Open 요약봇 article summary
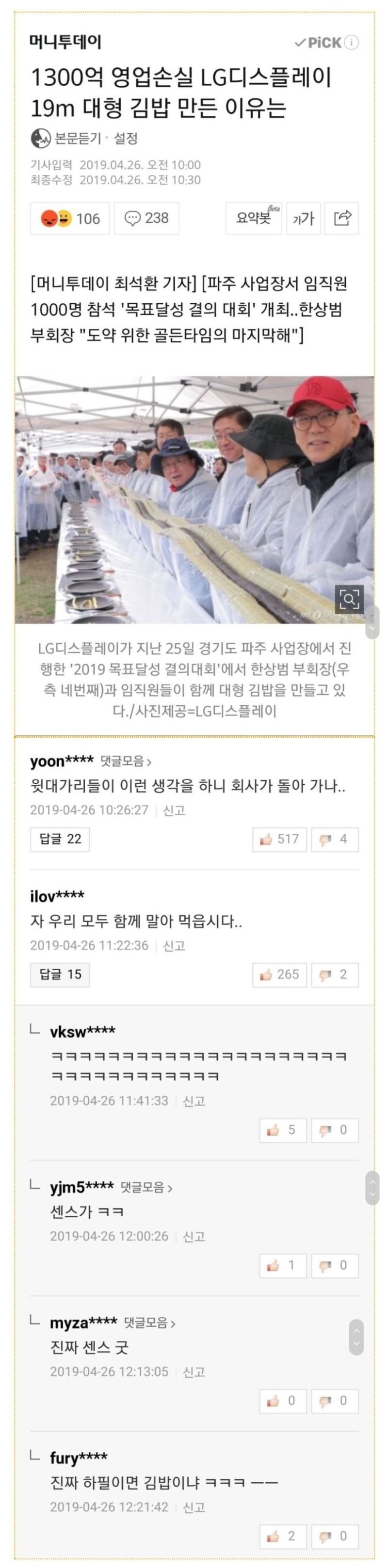388x1568 pixels. (x=254, y=218)
